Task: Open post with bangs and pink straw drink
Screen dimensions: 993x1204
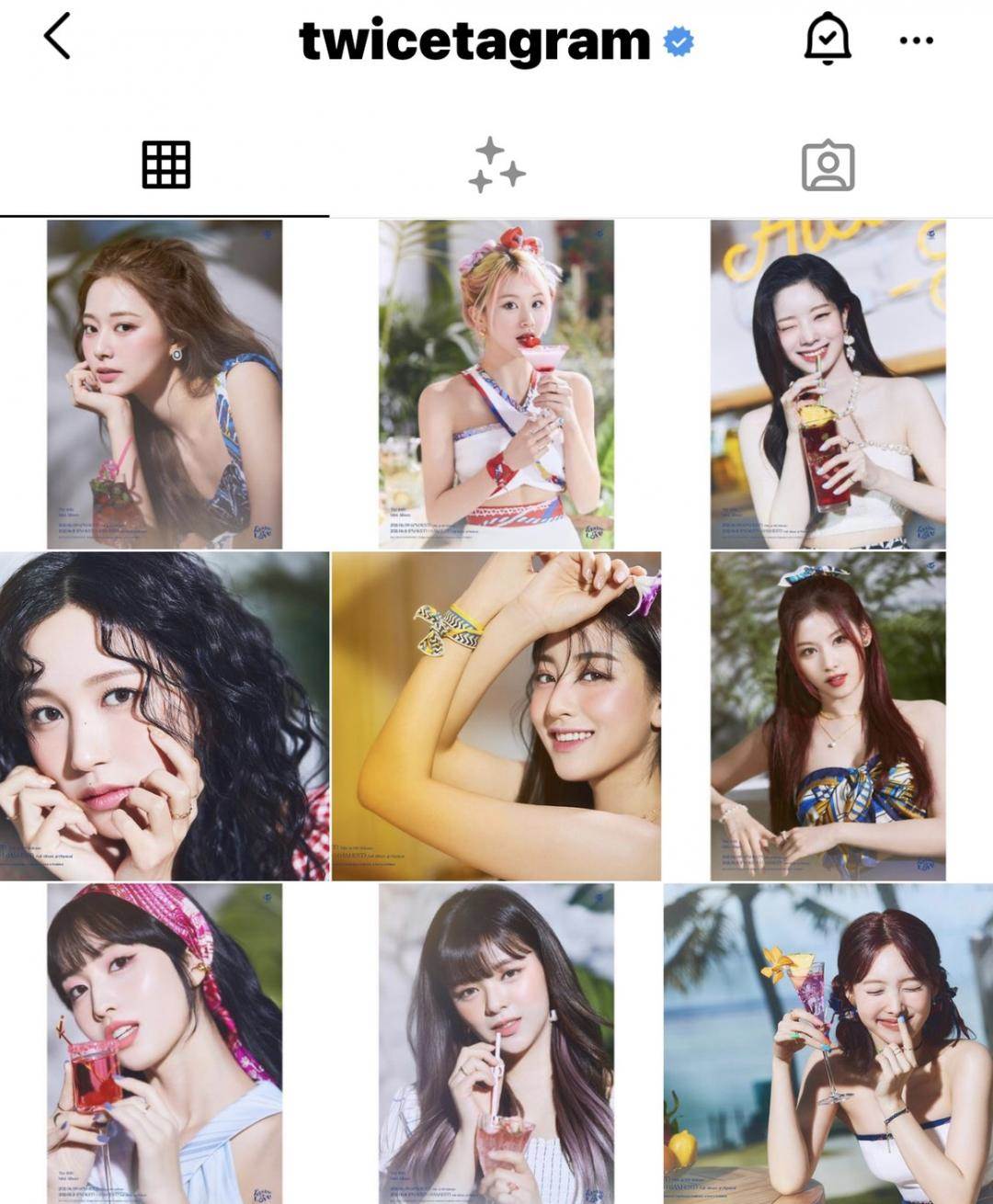Action: [496, 1043]
